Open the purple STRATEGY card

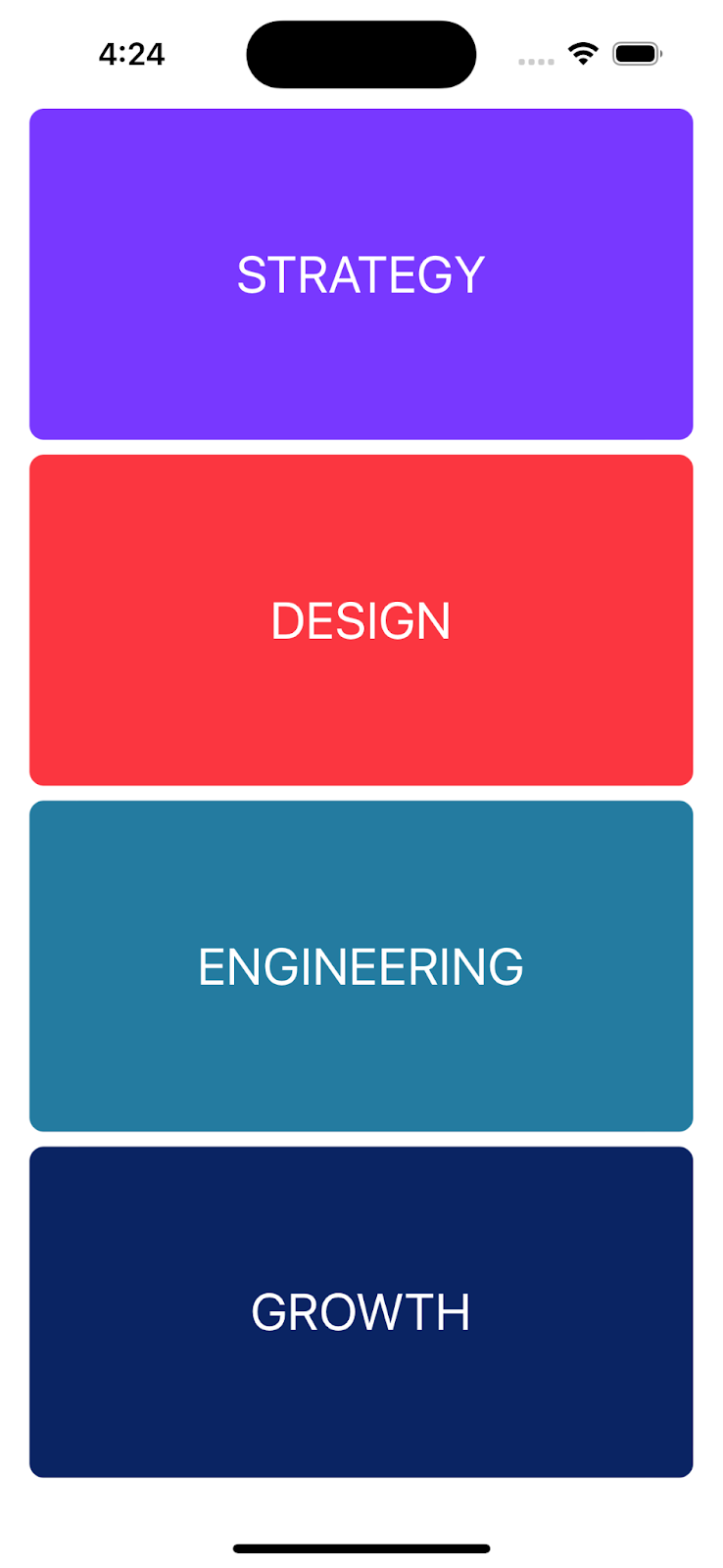(361, 274)
